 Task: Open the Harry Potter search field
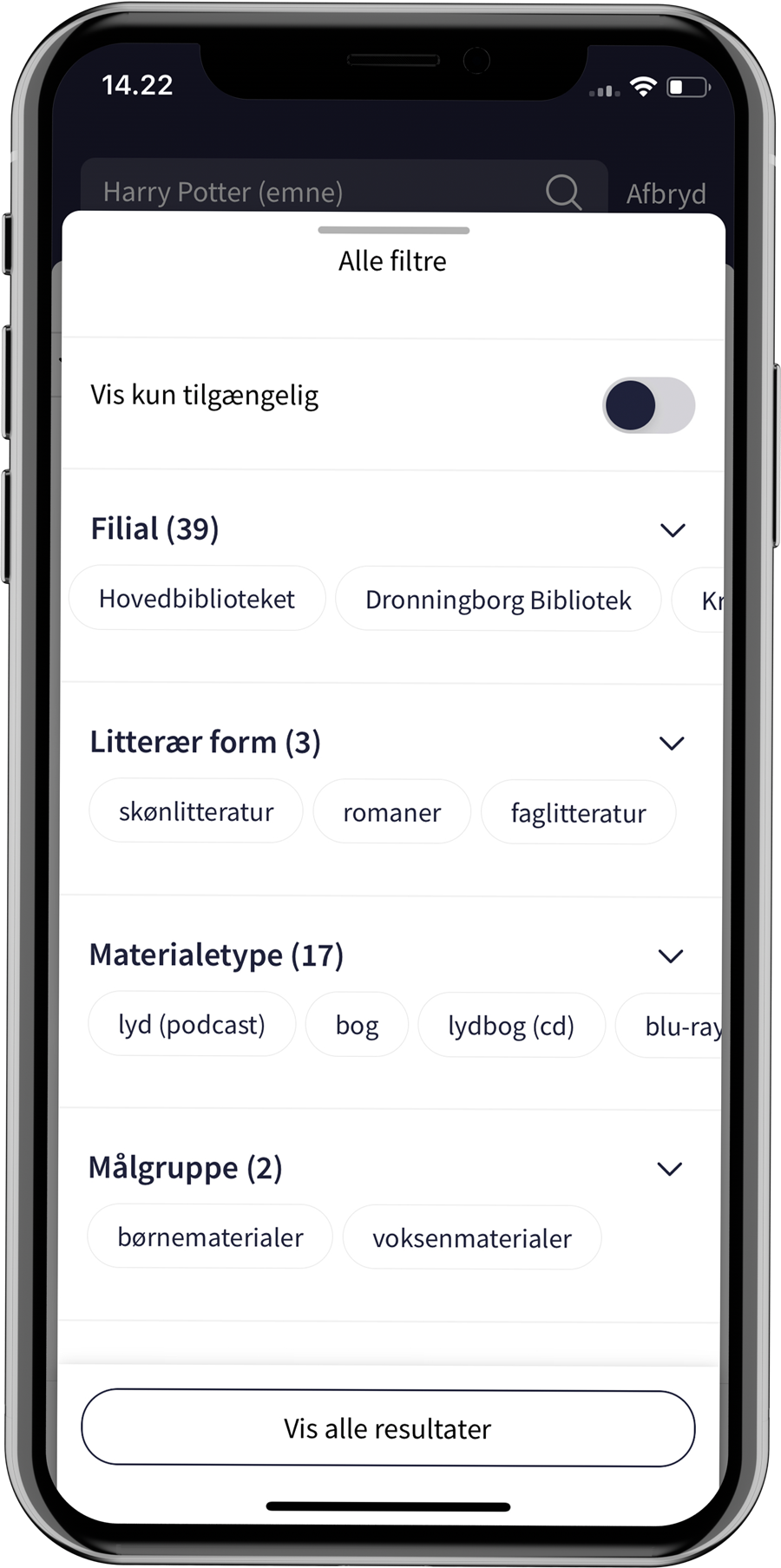pos(304,192)
